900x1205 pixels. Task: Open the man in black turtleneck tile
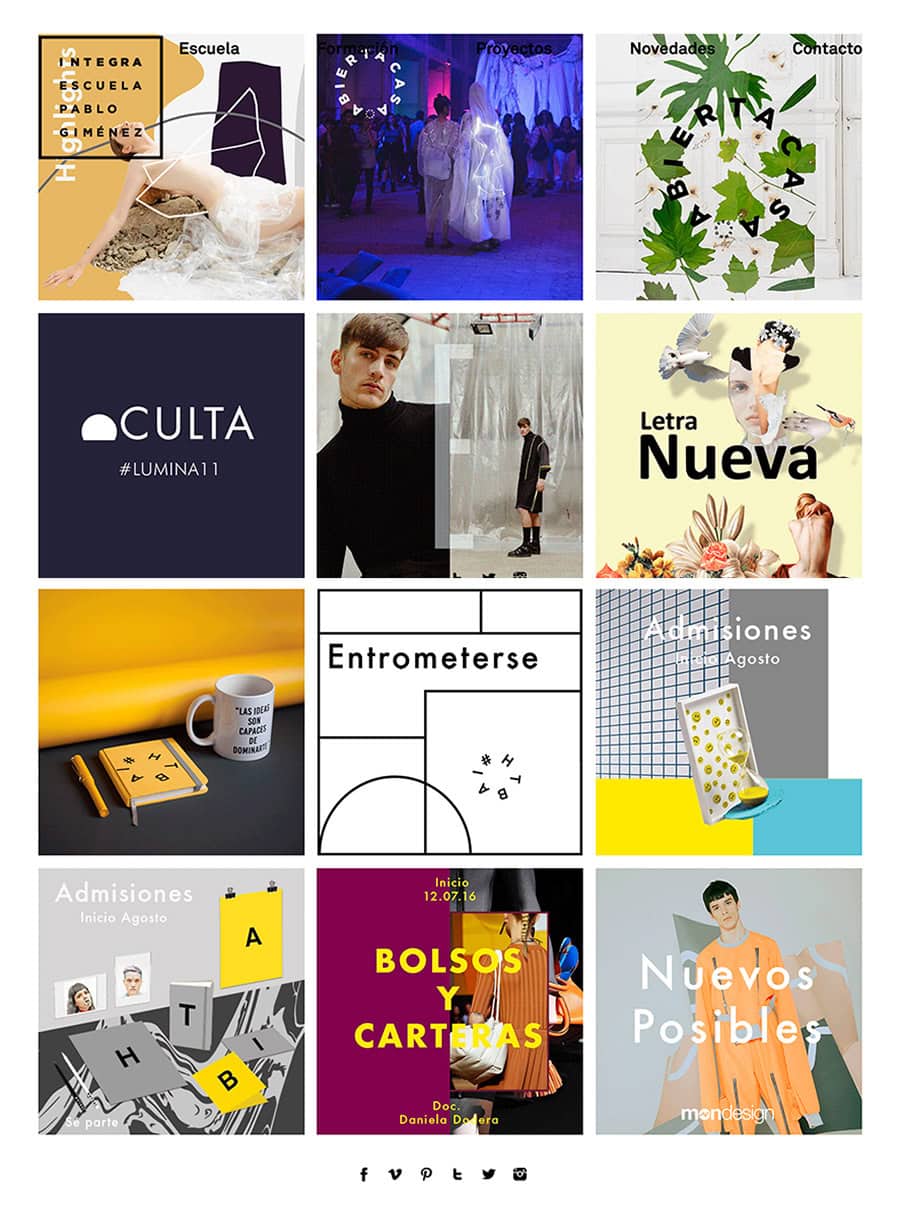[x=449, y=445]
